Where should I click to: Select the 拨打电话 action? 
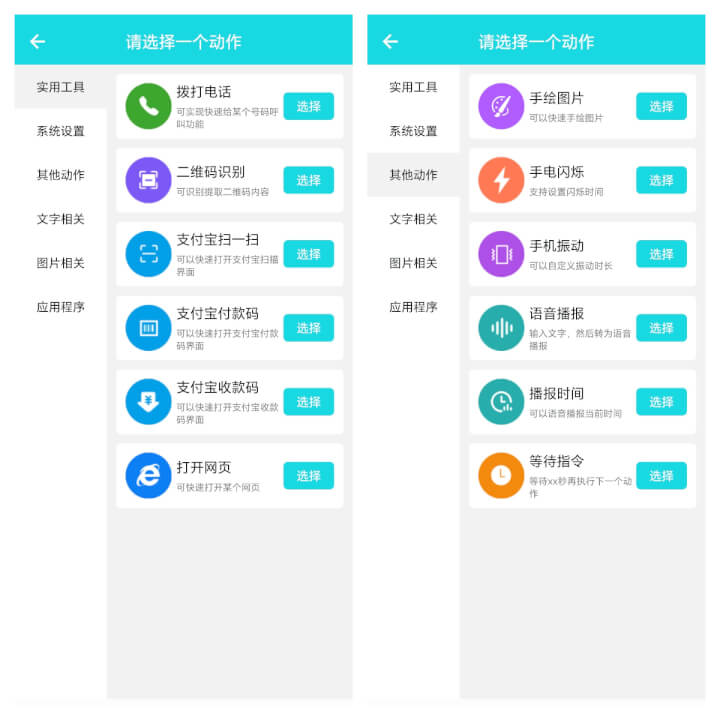point(308,106)
